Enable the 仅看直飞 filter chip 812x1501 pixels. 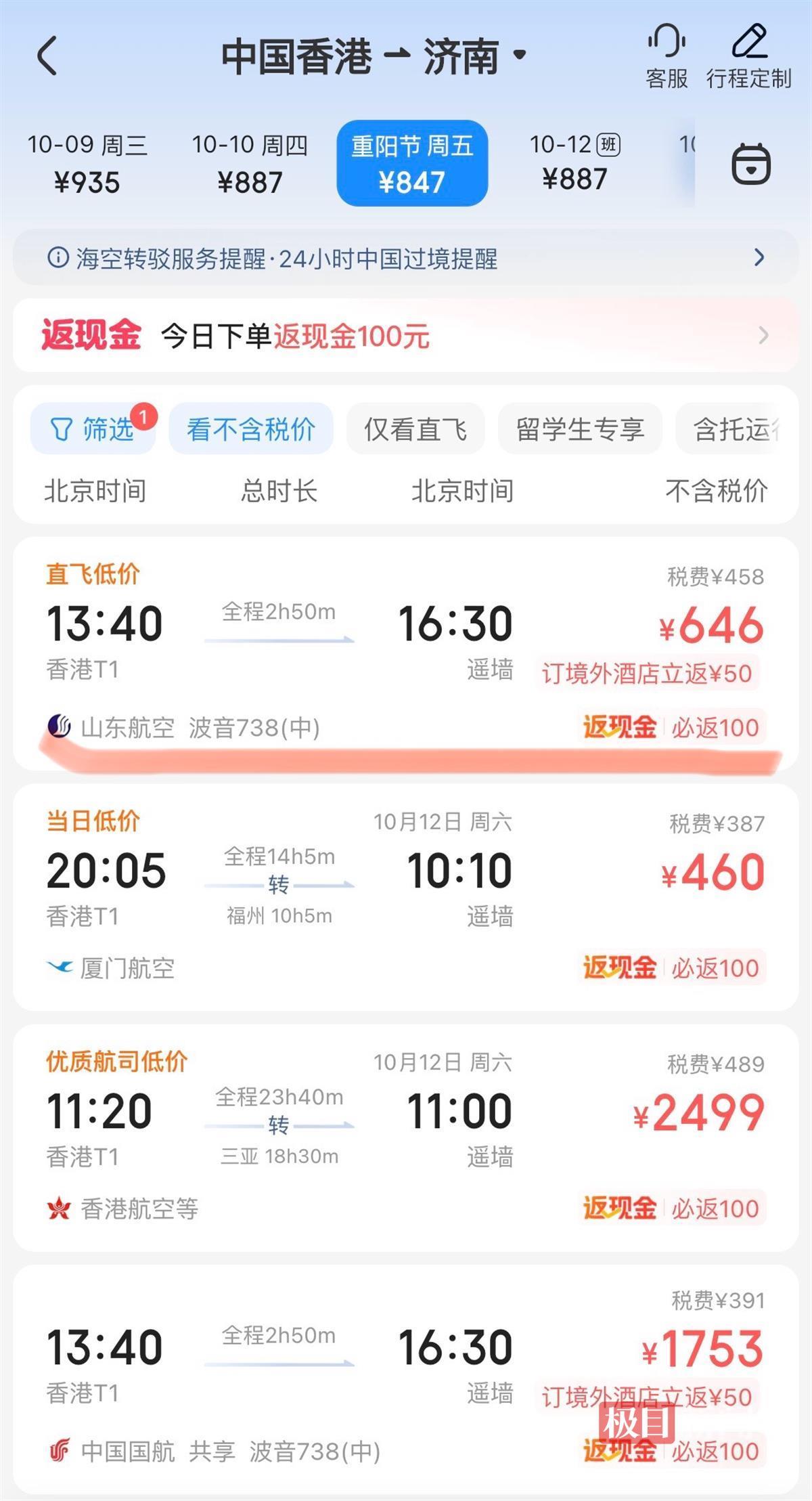click(415, 429)
